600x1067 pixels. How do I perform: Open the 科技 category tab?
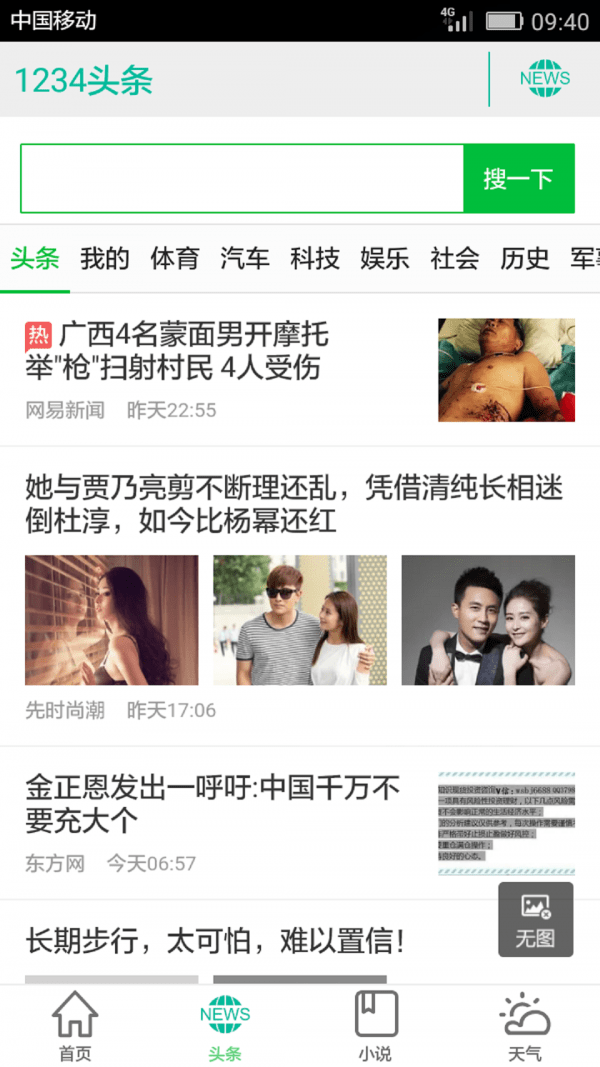(315, 259)
